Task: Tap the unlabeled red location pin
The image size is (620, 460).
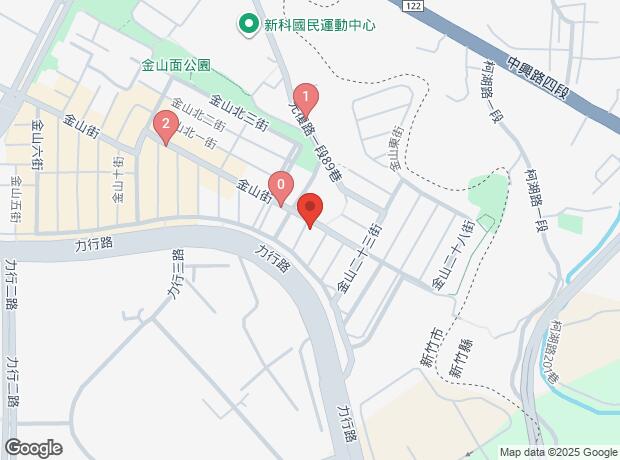Action: coord(310,209)
